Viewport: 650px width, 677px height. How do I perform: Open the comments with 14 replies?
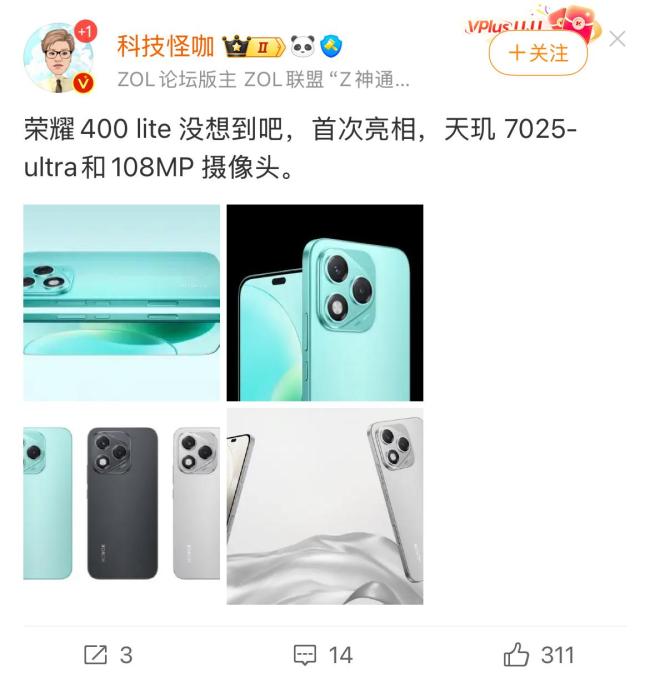(x=323, y=654)
